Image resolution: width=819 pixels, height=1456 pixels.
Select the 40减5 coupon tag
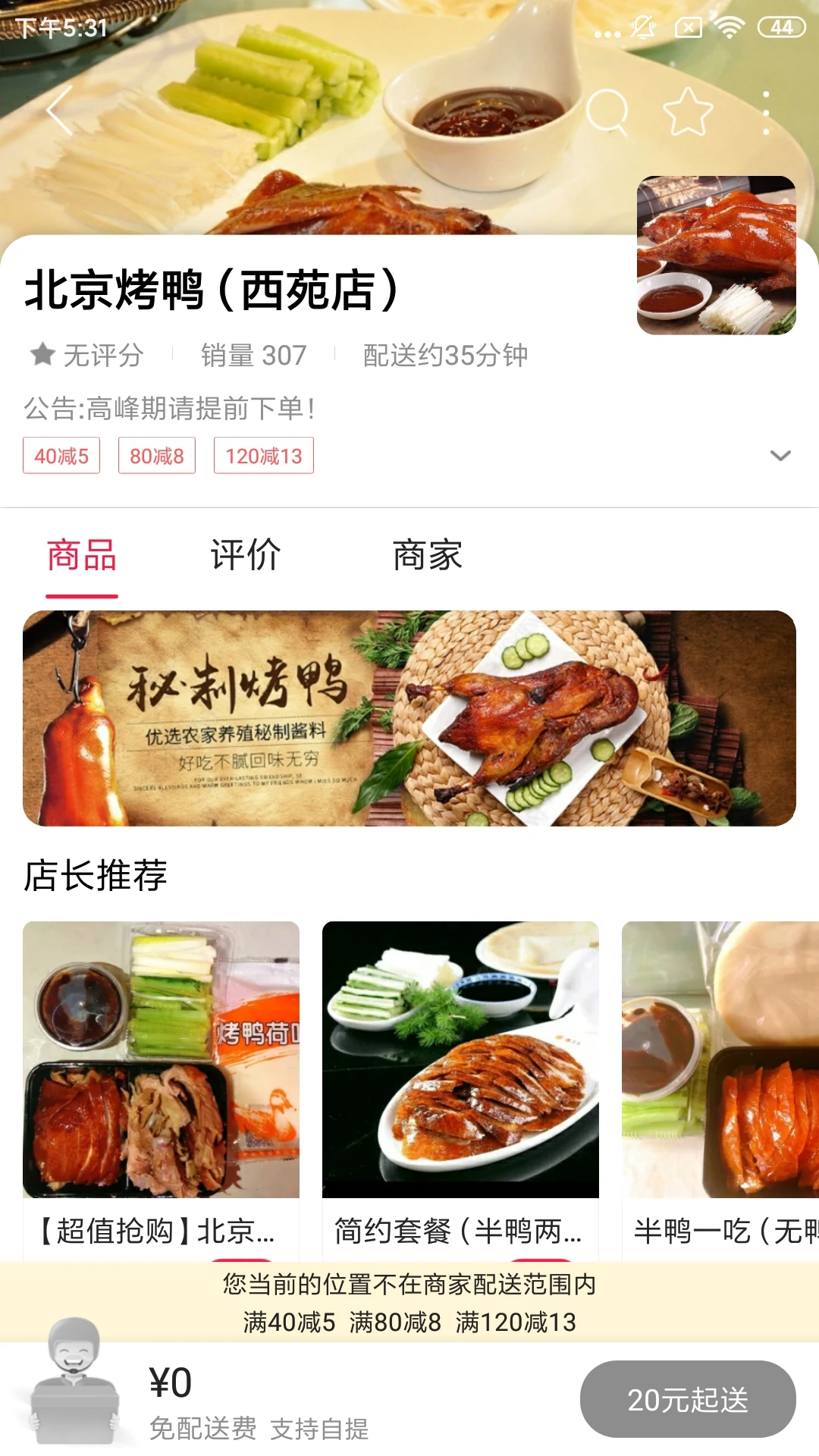point(61,456)
